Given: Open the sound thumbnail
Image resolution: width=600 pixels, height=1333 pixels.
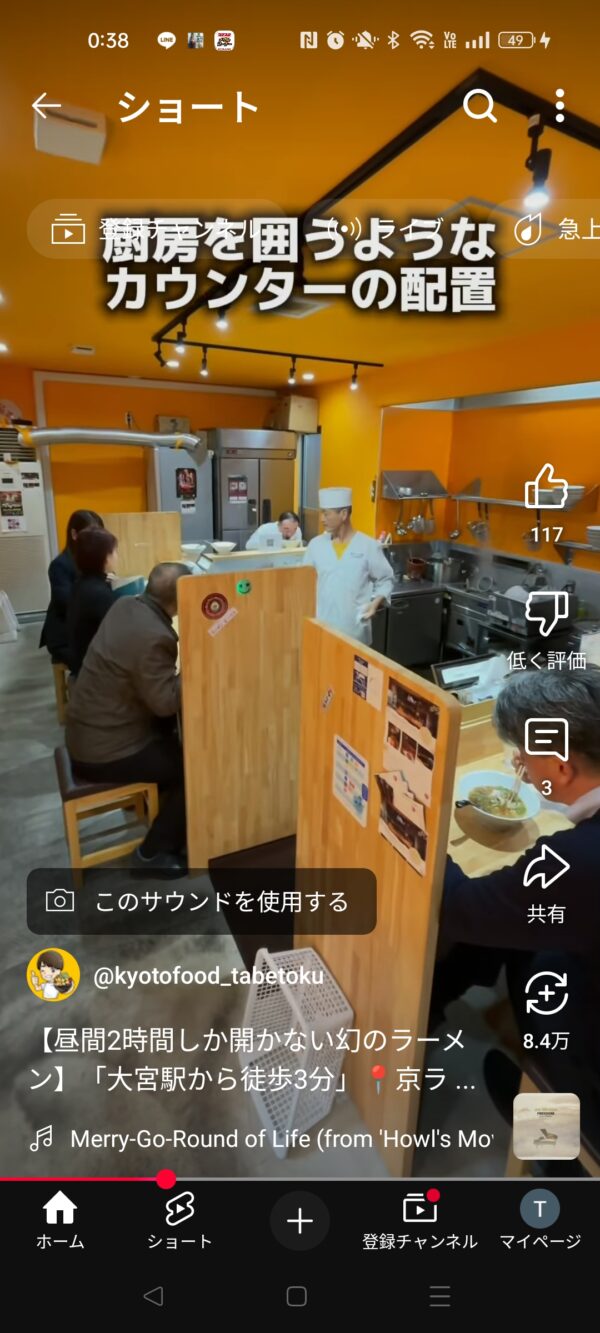Looking at the screenshot, I should 546,1126.
